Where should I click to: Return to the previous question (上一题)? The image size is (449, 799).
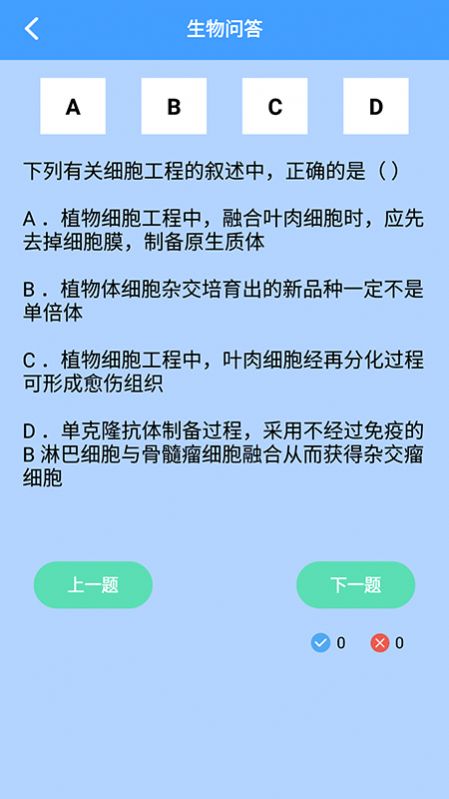(93, 584)
